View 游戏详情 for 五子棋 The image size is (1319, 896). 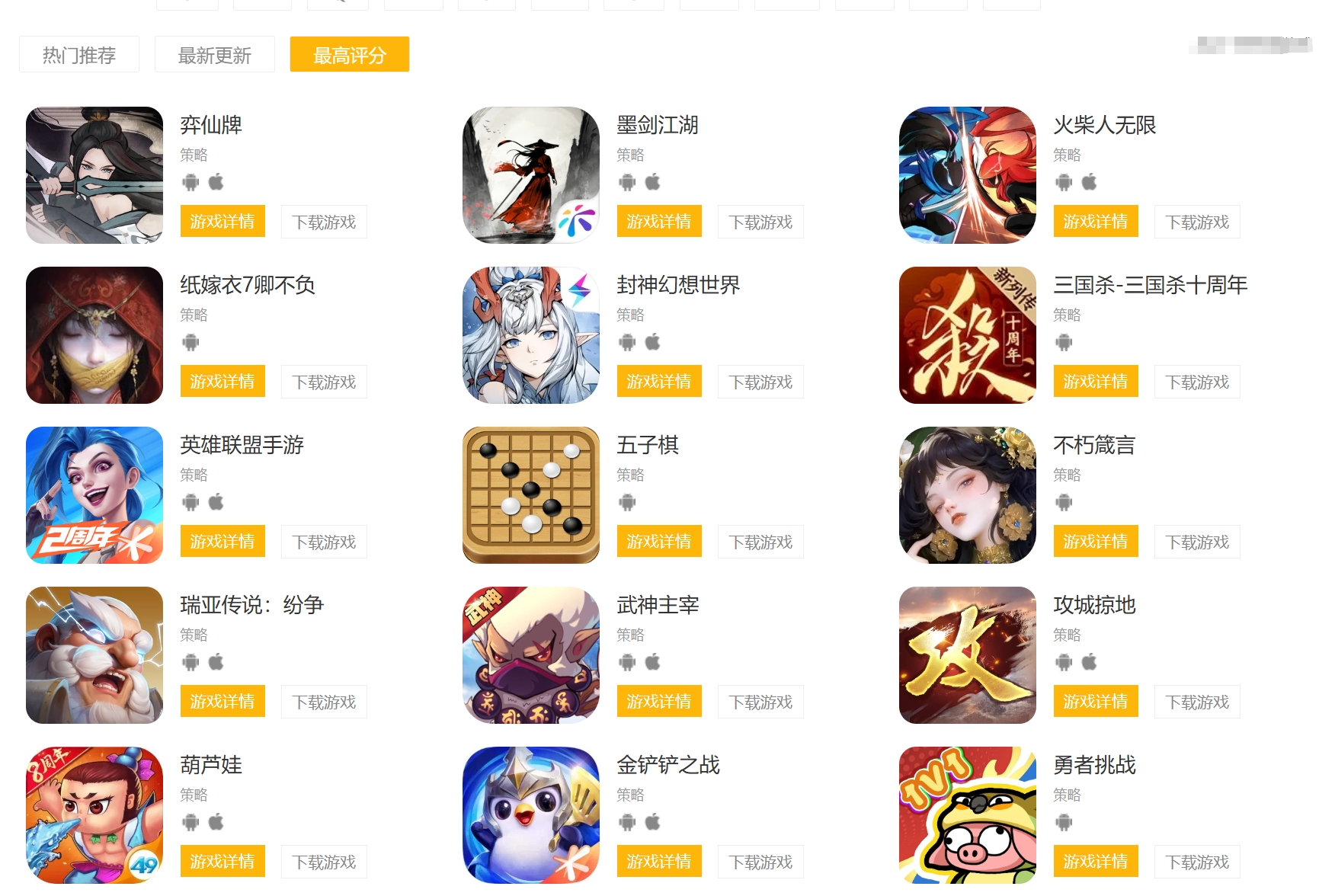pyautogui.click(x=658, y=542)
